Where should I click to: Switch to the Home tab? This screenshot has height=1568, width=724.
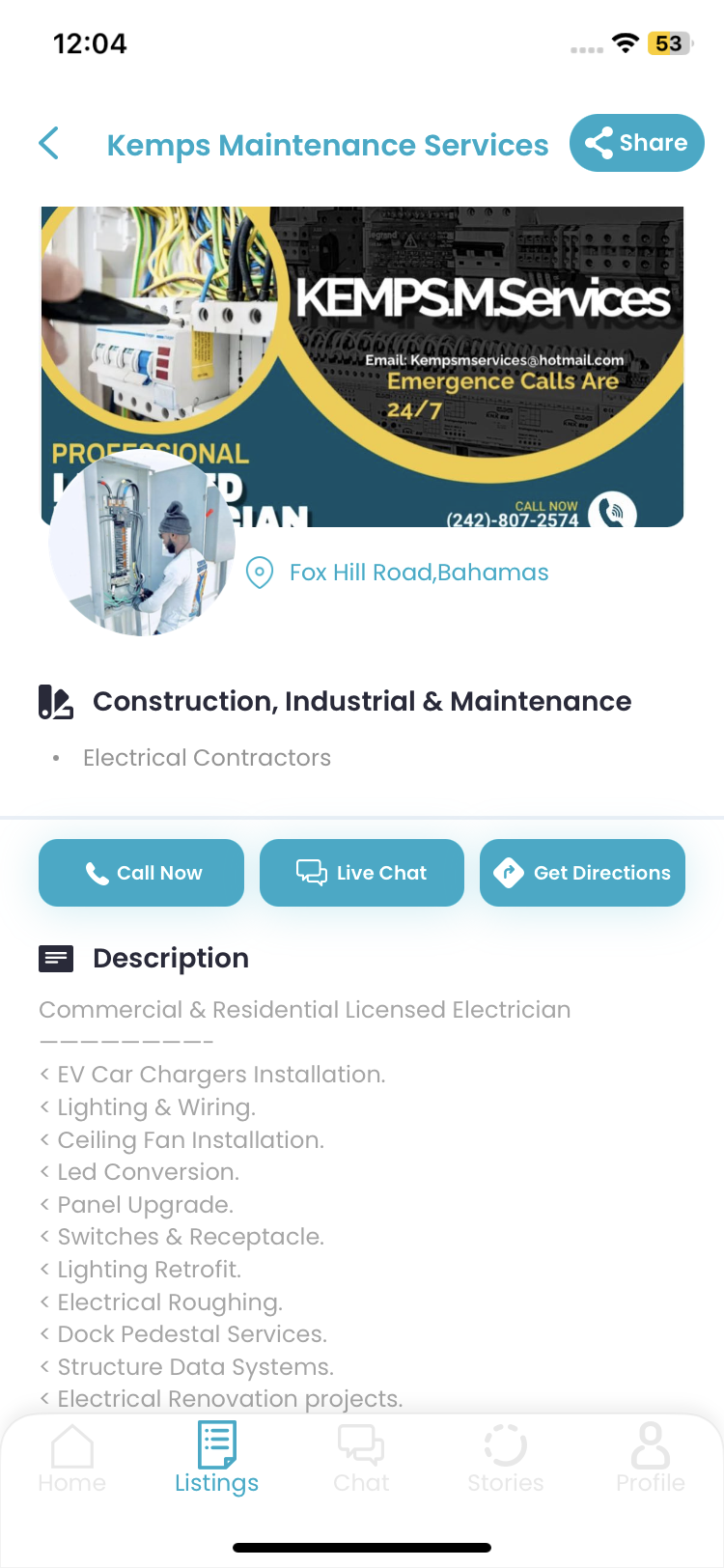pos(72,1459)
